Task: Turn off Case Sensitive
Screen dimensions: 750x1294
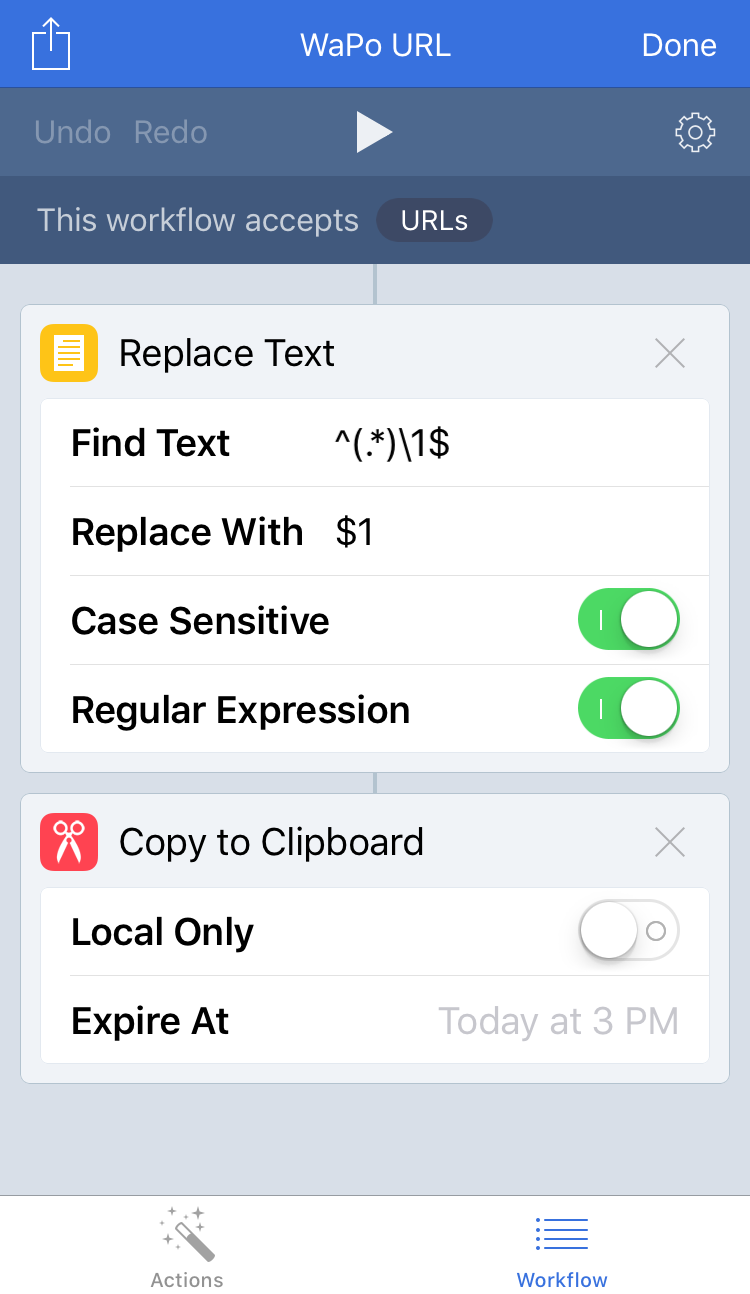Action: 628,620
